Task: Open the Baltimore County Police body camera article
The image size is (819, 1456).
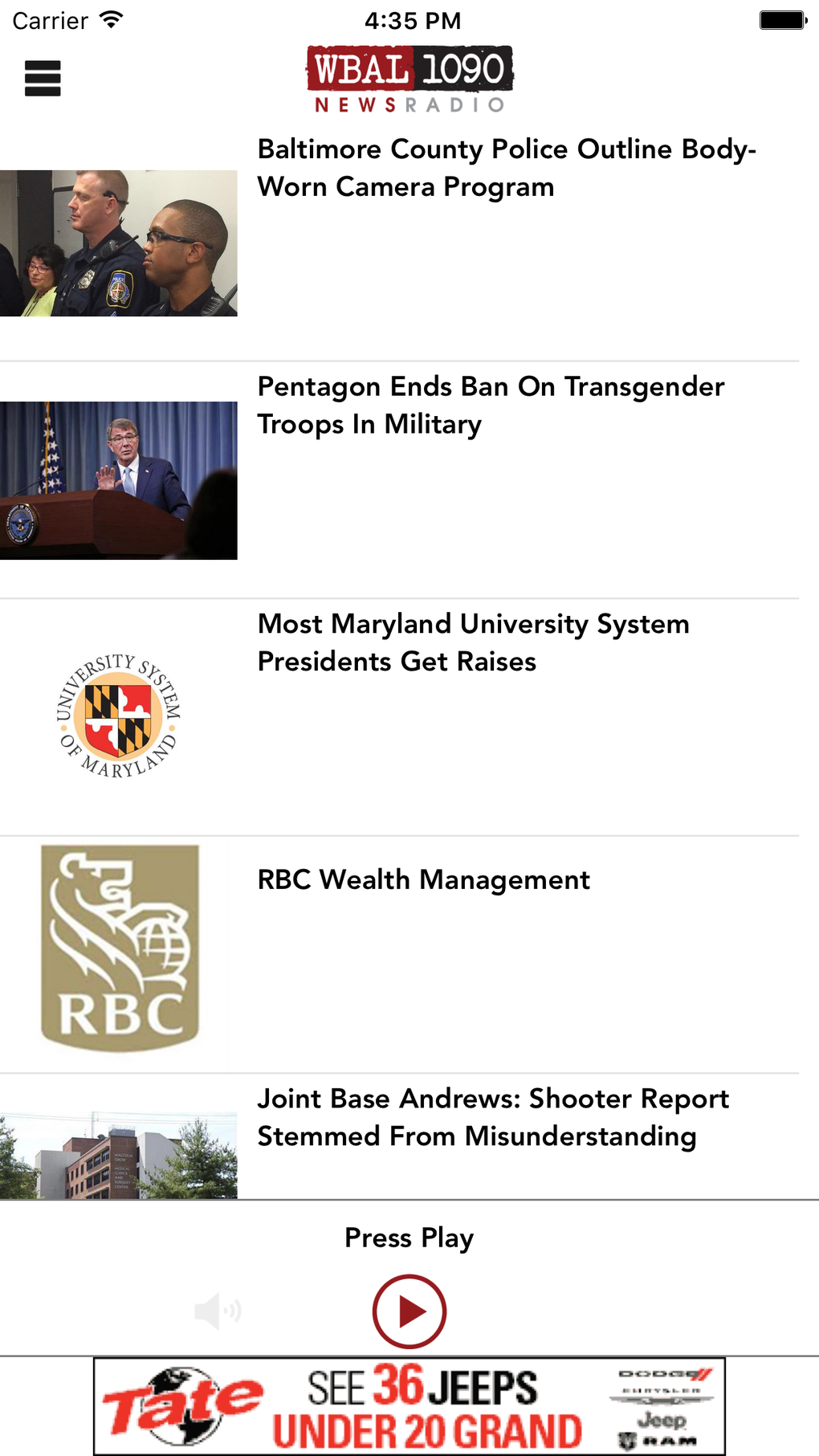Action: coord(506,168)
